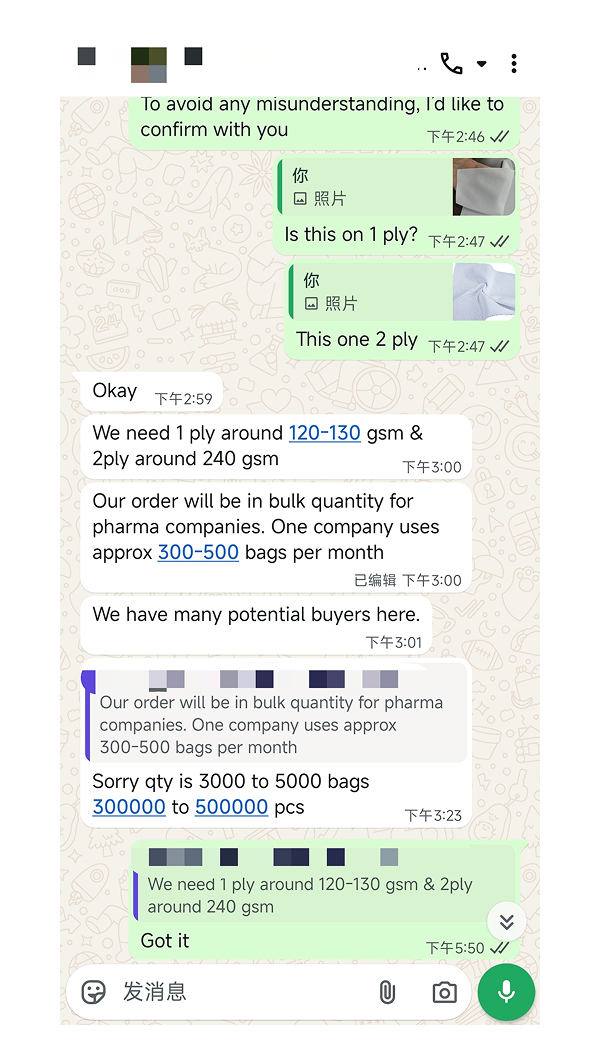This screenshot has width=600, height=1050.
Task: Record a voice message with microphone
Action: pyautogui.click(x=506, y=992)
